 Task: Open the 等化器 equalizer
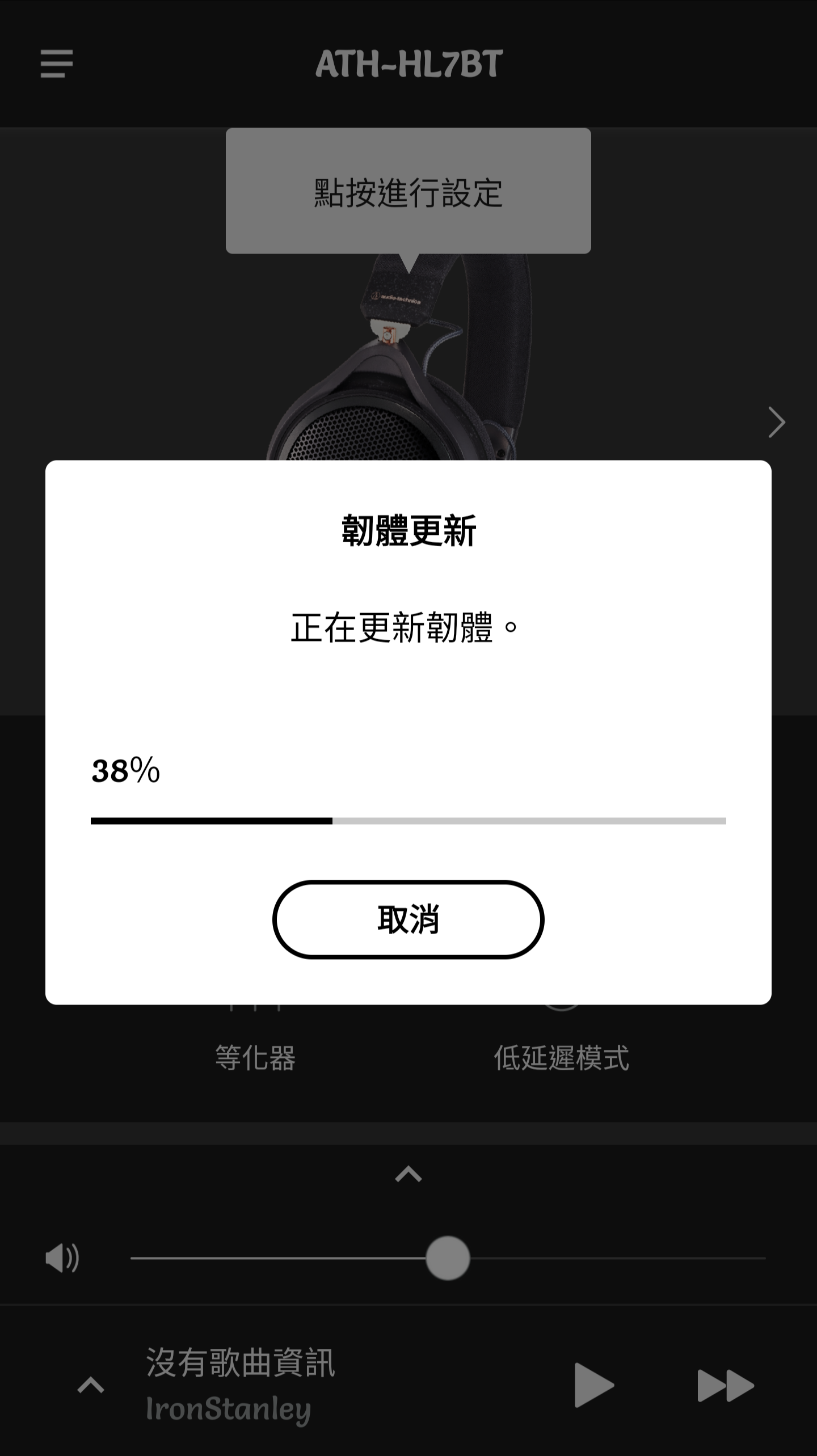click(255, 1057)
